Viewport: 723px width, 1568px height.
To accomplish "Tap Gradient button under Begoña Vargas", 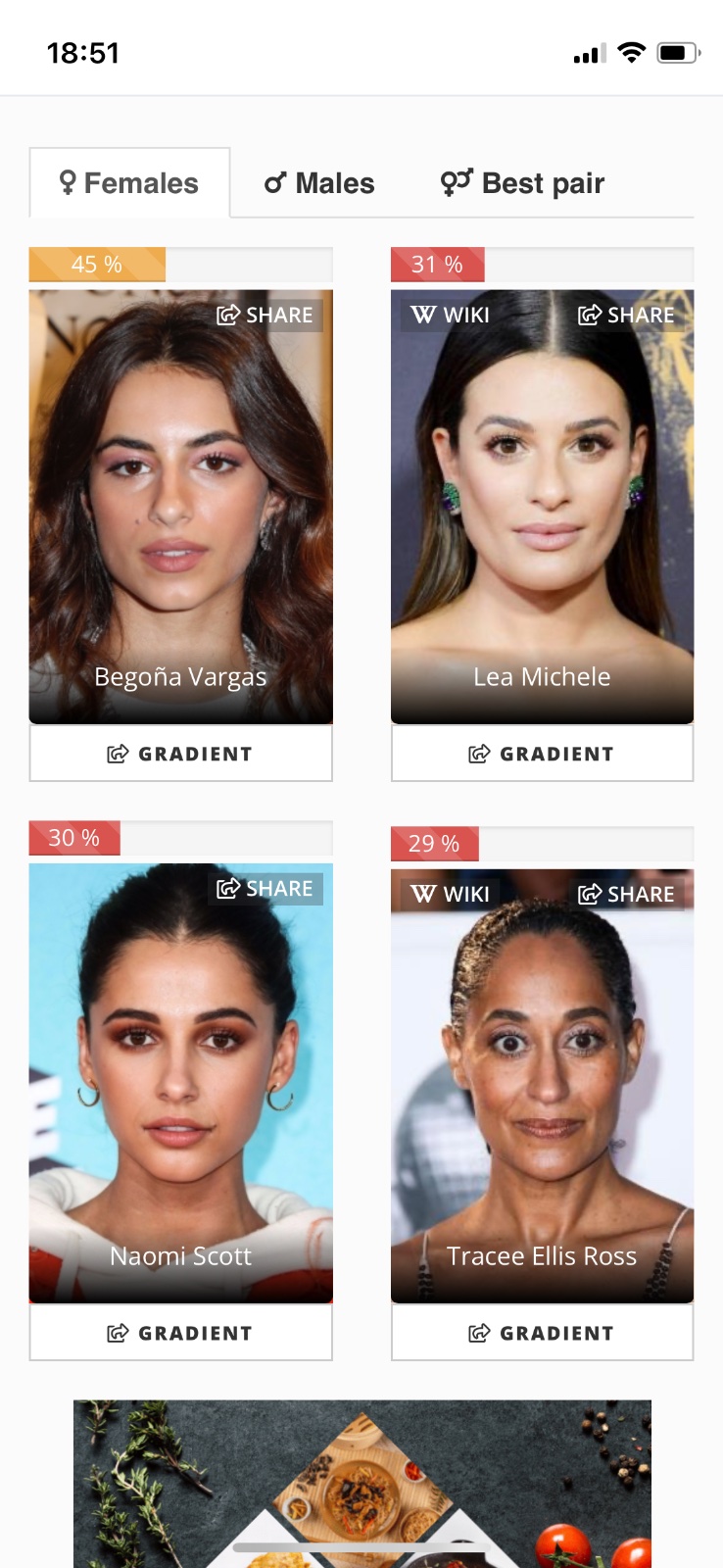I will point(180,754).
